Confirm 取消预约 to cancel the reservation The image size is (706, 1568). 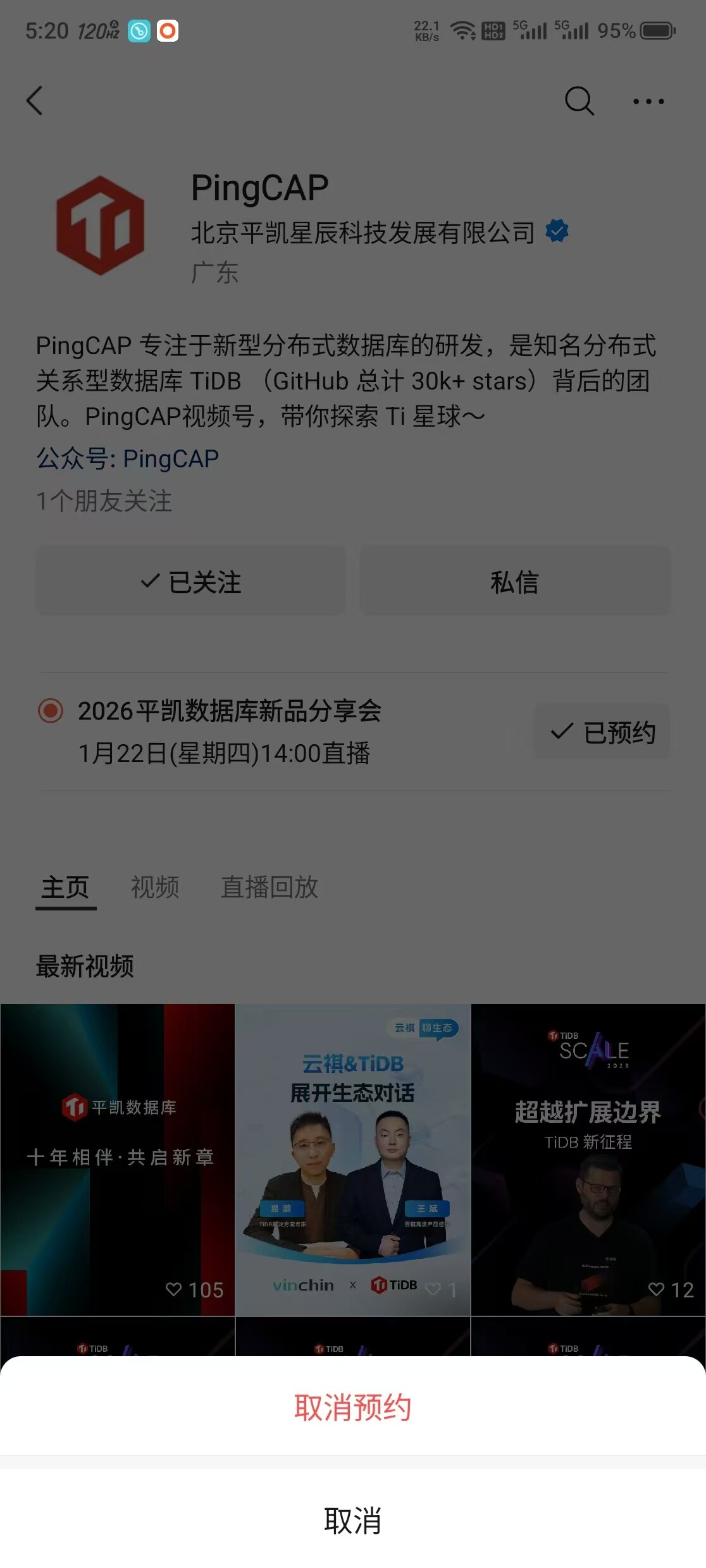point(353,1407)
